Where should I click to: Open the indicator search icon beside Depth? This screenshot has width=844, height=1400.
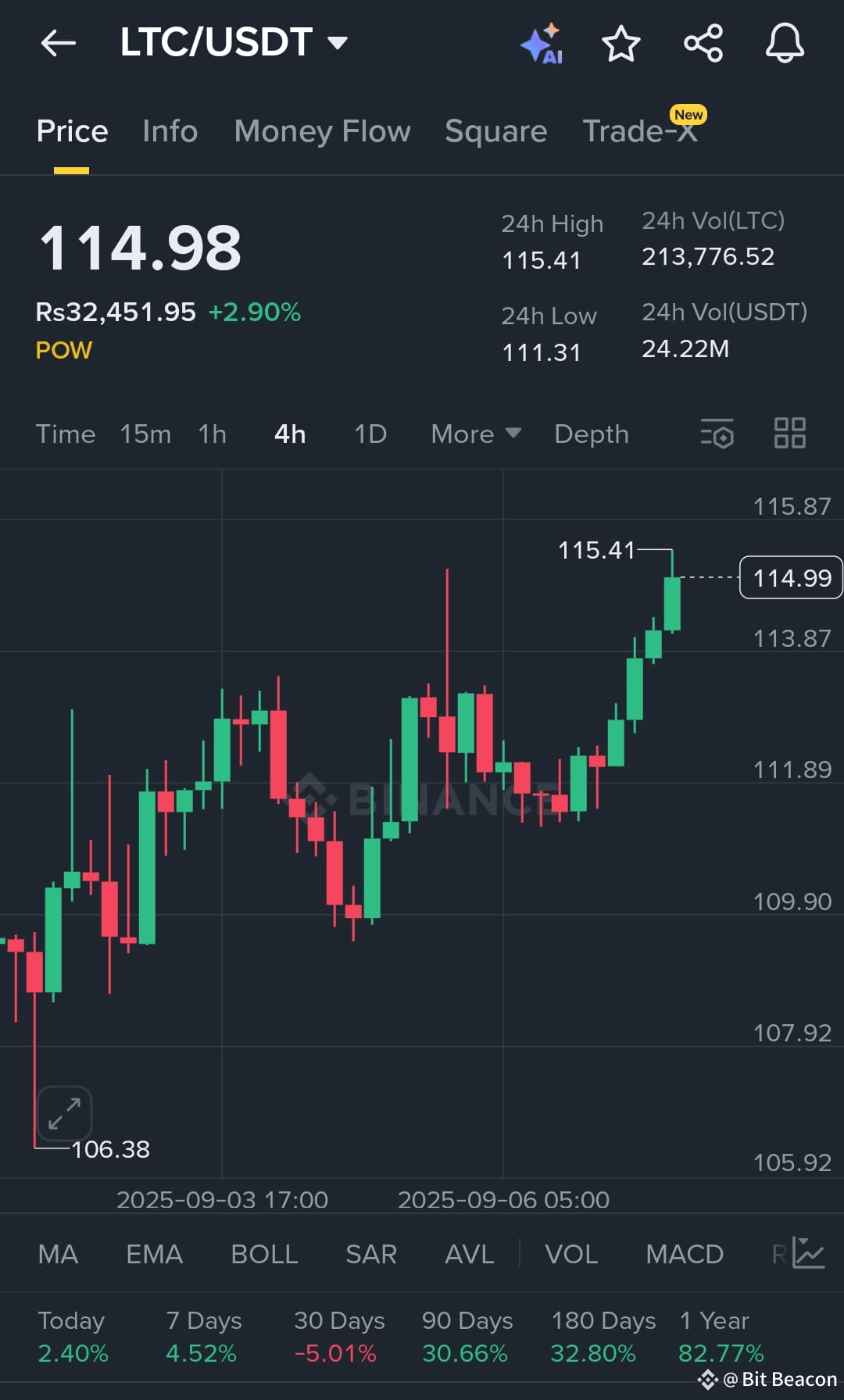pyautogui.click(x=717, y=434)
